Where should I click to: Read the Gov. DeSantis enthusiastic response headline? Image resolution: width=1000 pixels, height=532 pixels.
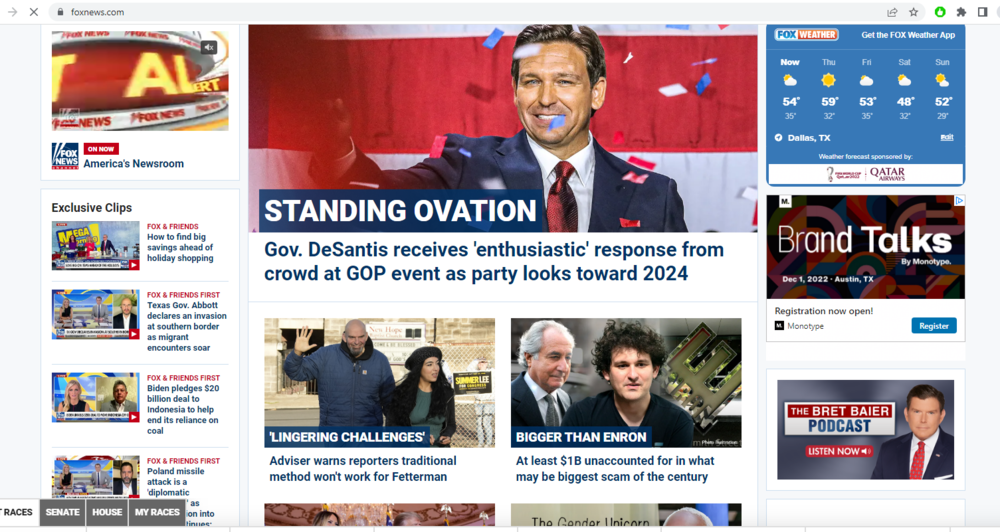493,261
